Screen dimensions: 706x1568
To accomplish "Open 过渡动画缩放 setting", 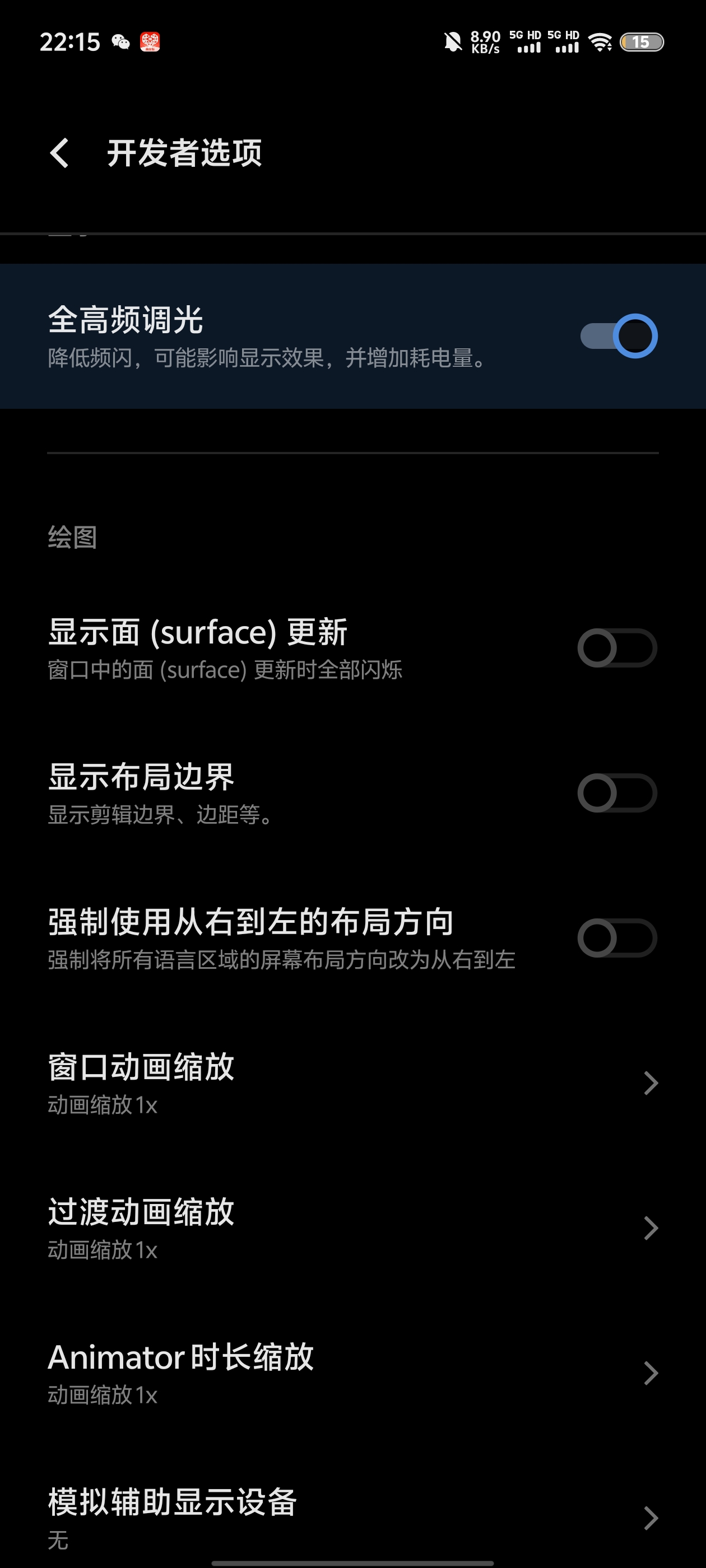I will click(x=352, y=1228).
